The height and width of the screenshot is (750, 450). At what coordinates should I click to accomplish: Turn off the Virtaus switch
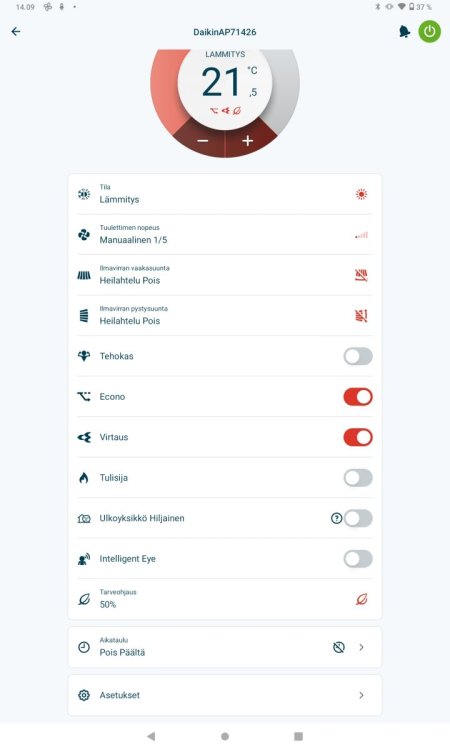tap(358, 437)
